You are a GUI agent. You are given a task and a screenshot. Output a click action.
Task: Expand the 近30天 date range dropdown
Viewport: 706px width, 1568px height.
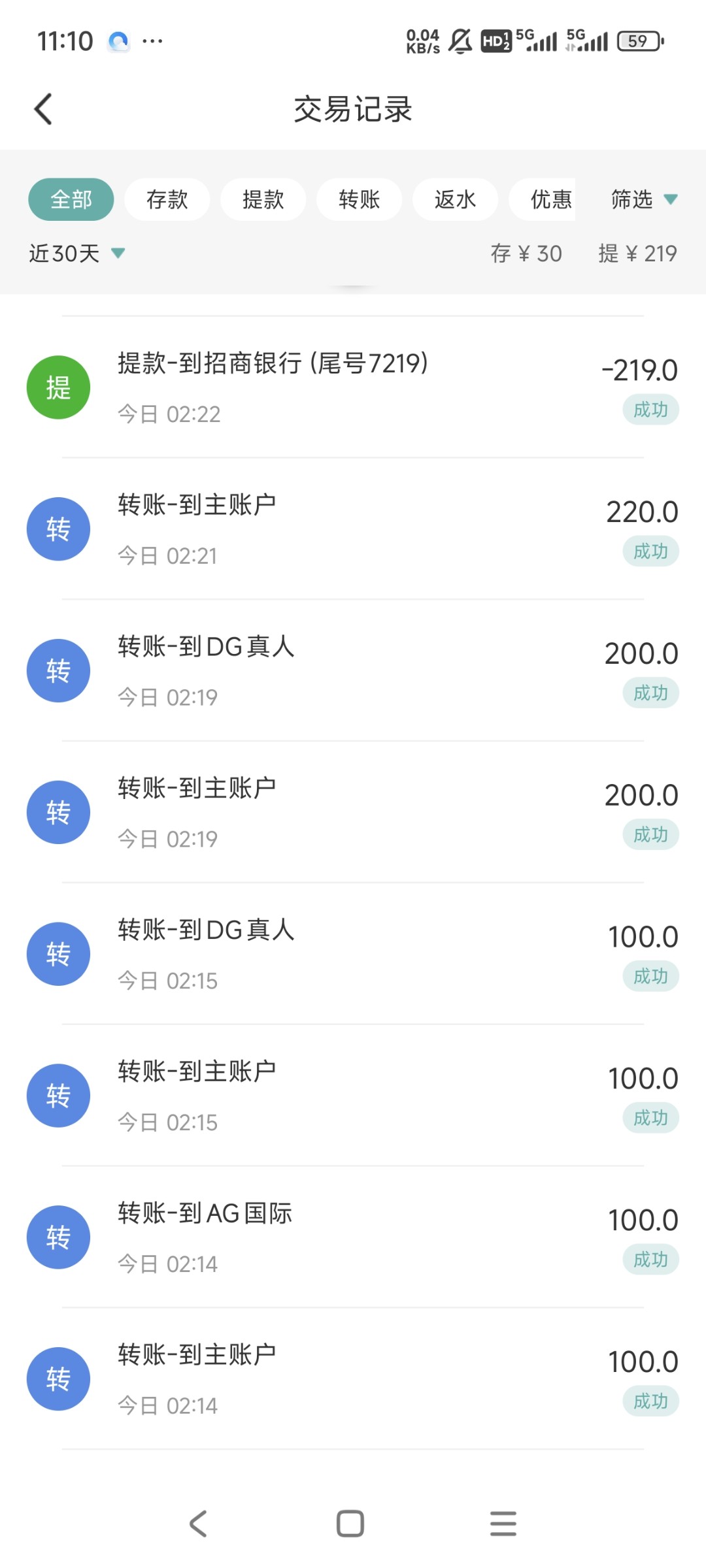point(77,253)
